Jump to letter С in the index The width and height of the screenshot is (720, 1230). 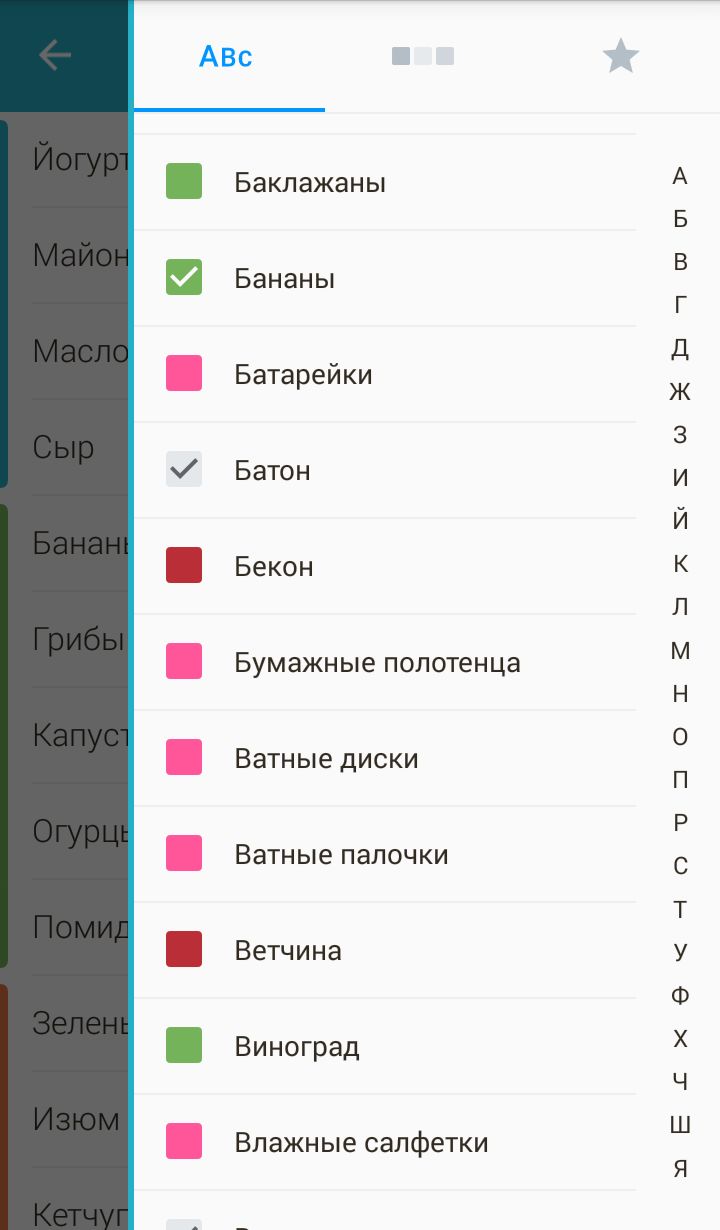coord(680,866)
